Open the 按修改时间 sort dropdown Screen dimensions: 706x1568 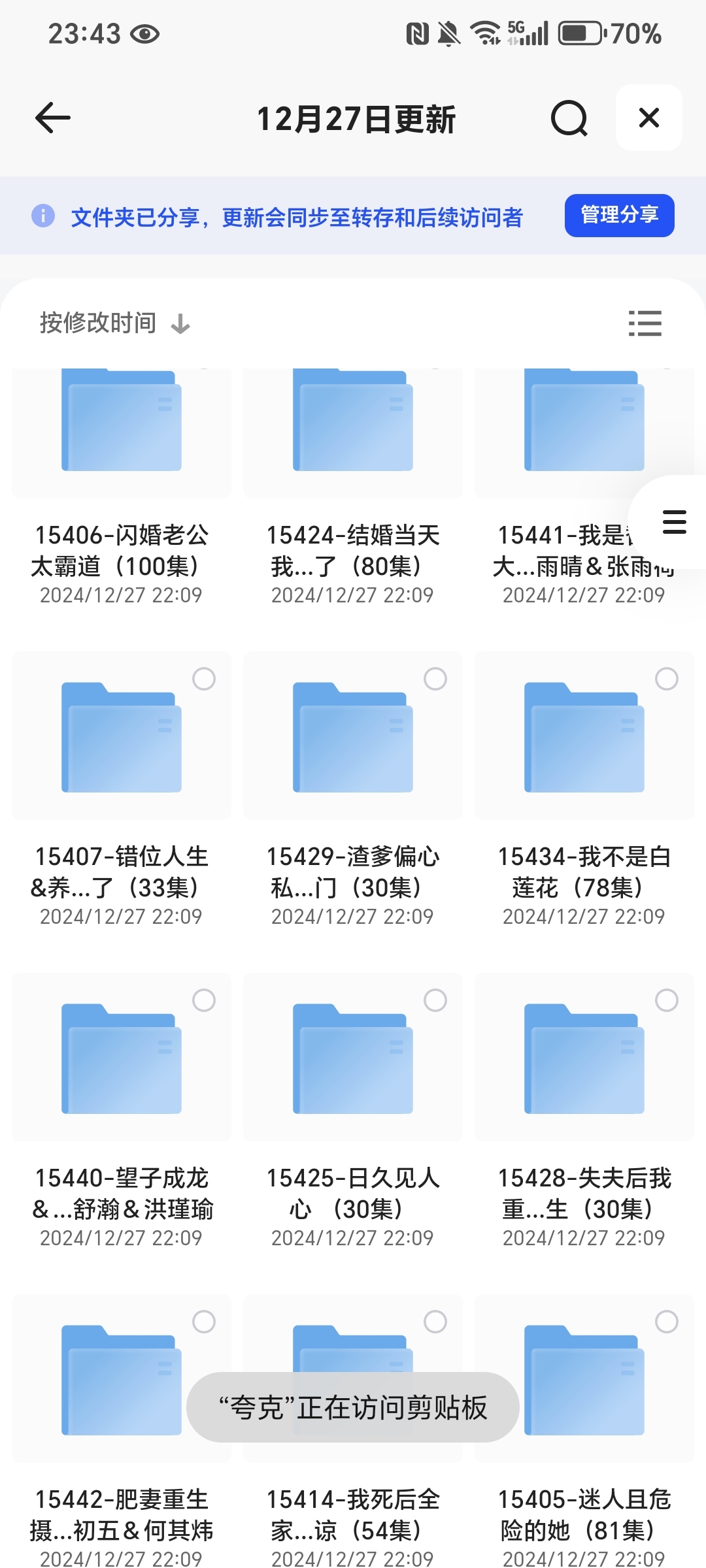115,323
